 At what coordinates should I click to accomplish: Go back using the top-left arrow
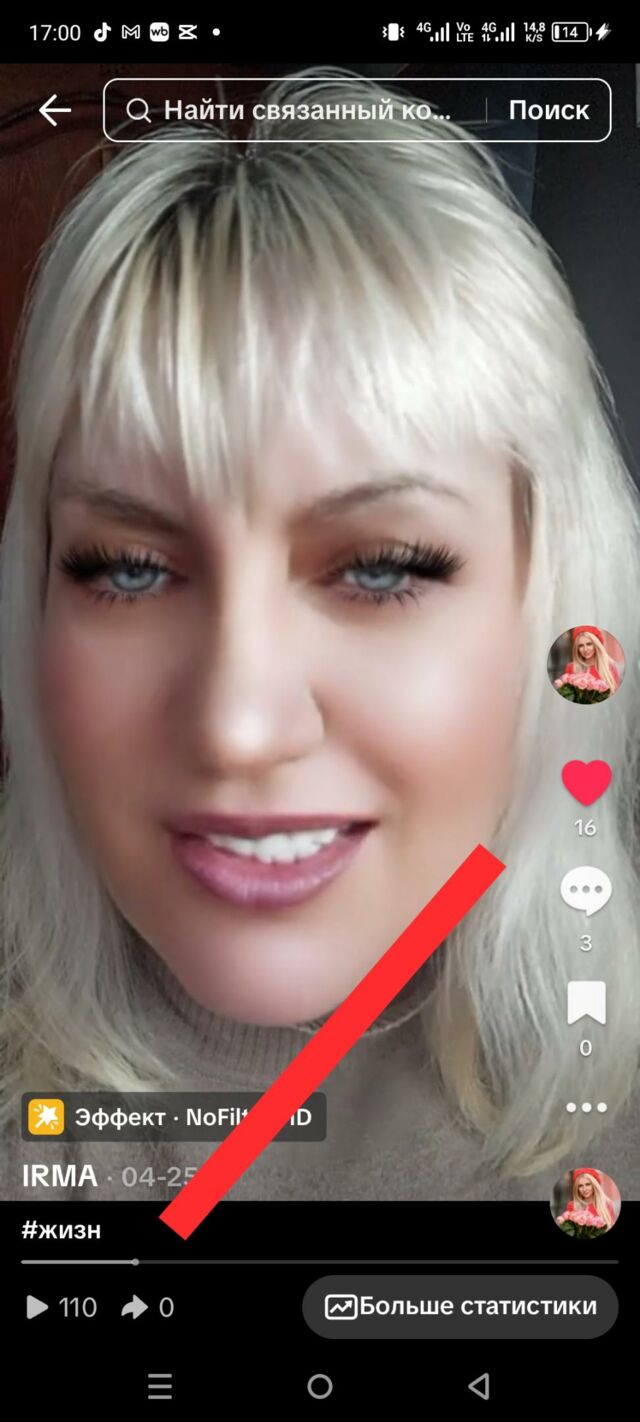click(x=55, y=110)
